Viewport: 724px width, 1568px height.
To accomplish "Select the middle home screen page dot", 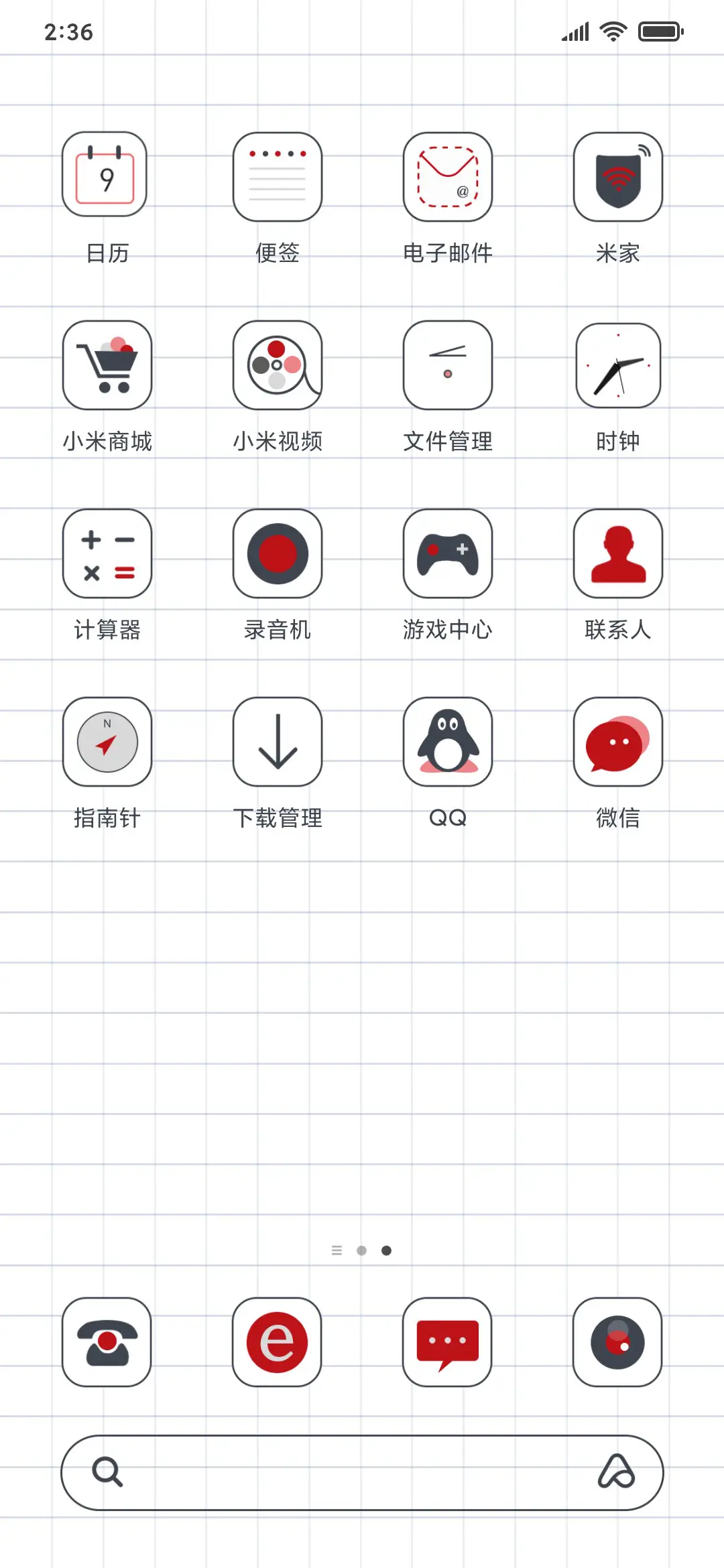I will [362, 1249].
